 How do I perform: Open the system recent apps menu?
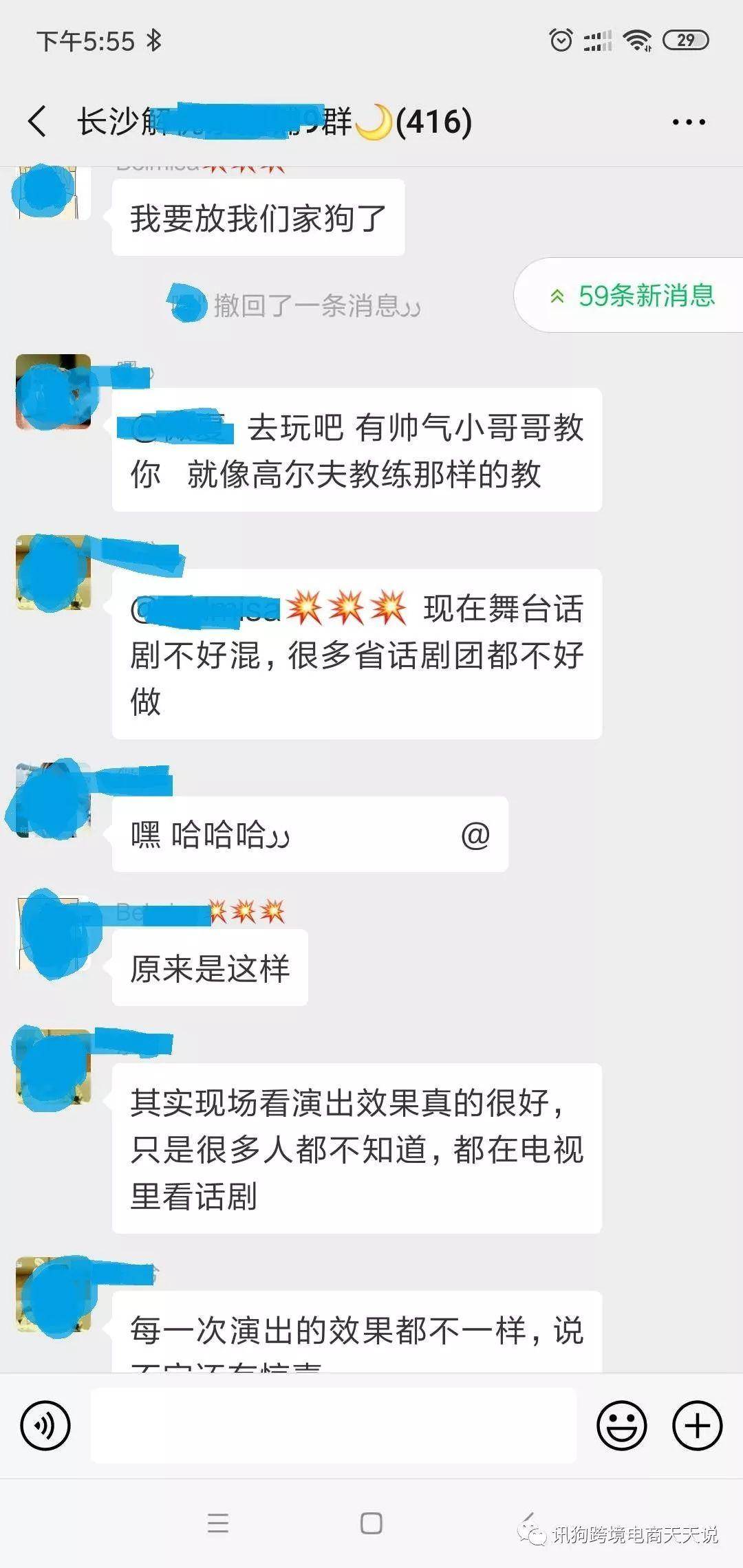coord(218,1523)
